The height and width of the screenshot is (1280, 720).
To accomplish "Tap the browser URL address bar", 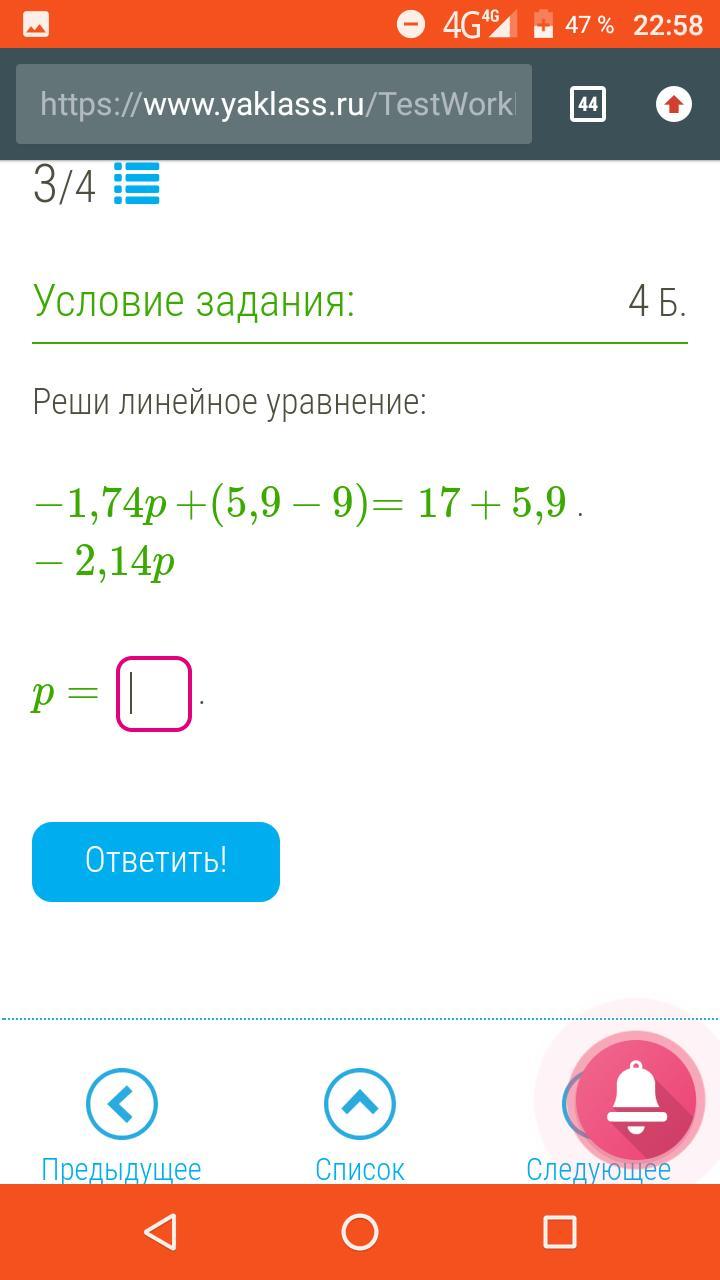I will coord(274,104).
